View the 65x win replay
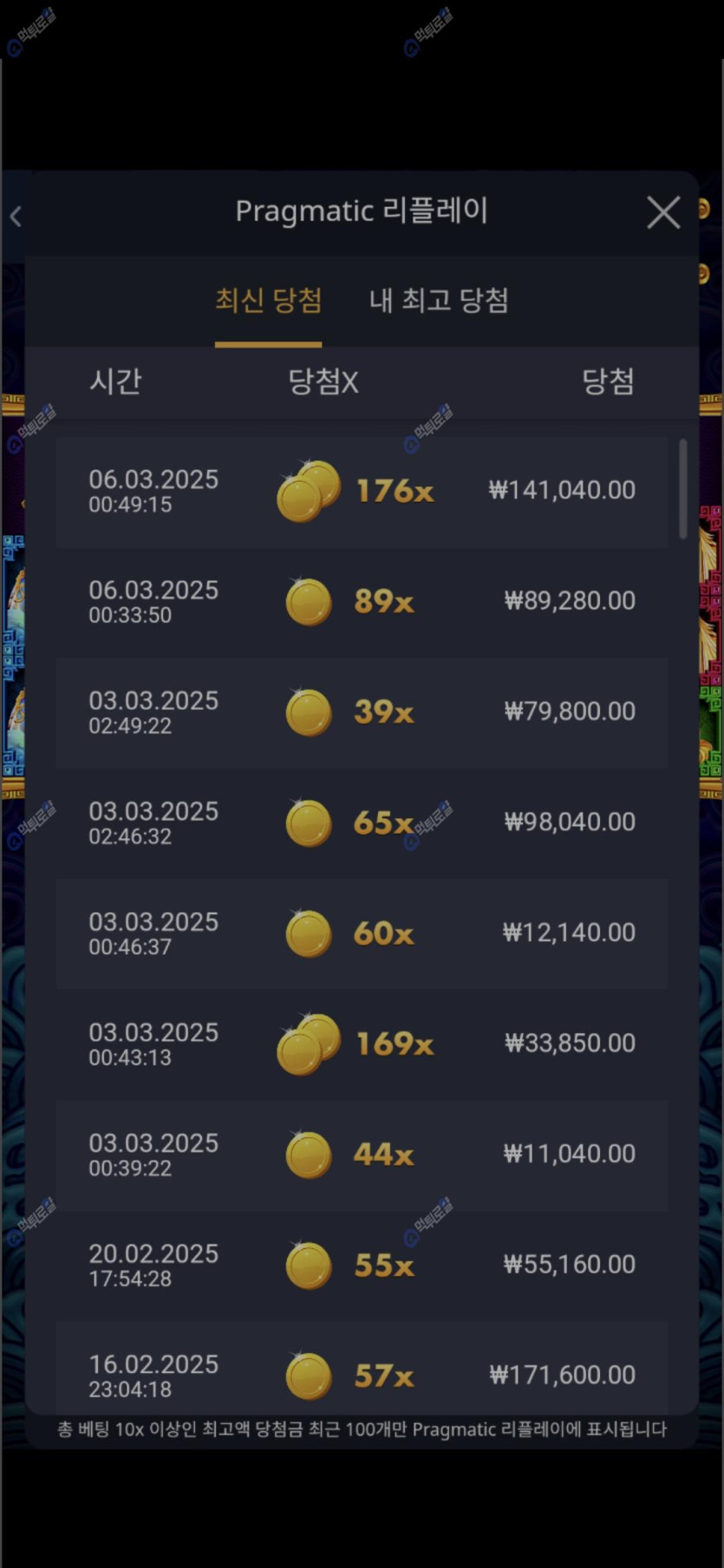Image resolution: width=724 pixels, height=1568 pixels. point(362,823)
